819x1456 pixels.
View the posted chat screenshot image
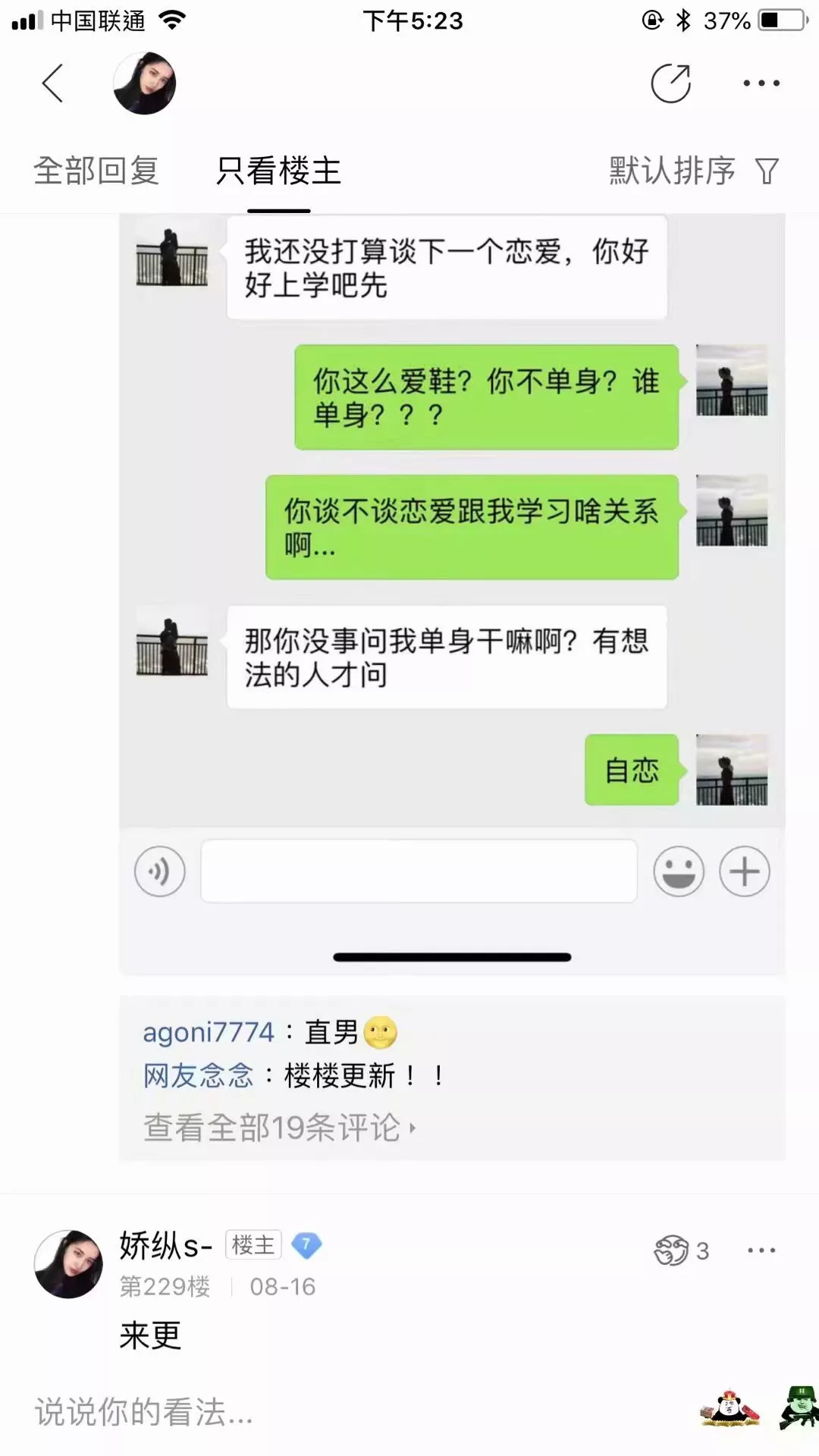(x=452, y=591)
